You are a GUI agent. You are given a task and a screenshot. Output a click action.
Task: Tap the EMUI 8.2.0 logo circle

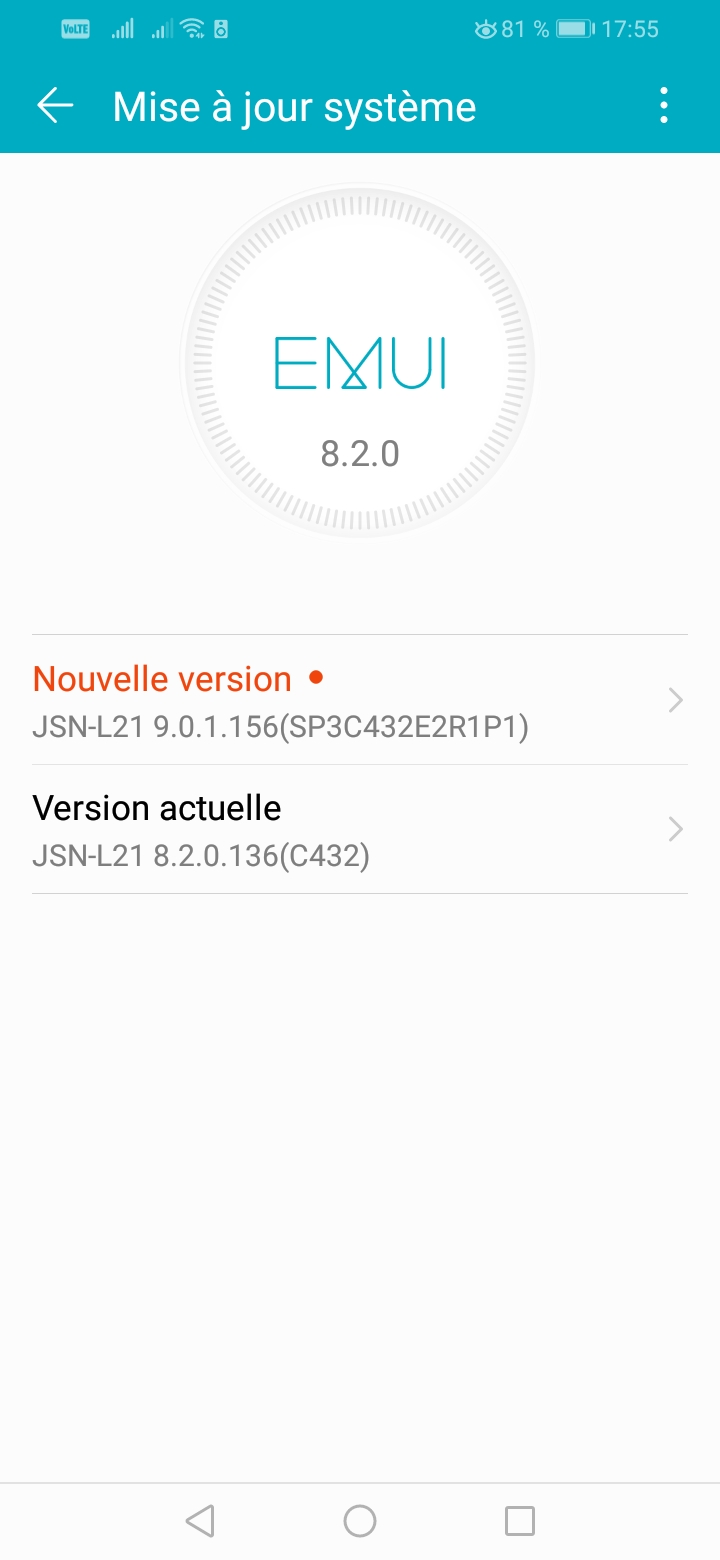tap(360, 360)
